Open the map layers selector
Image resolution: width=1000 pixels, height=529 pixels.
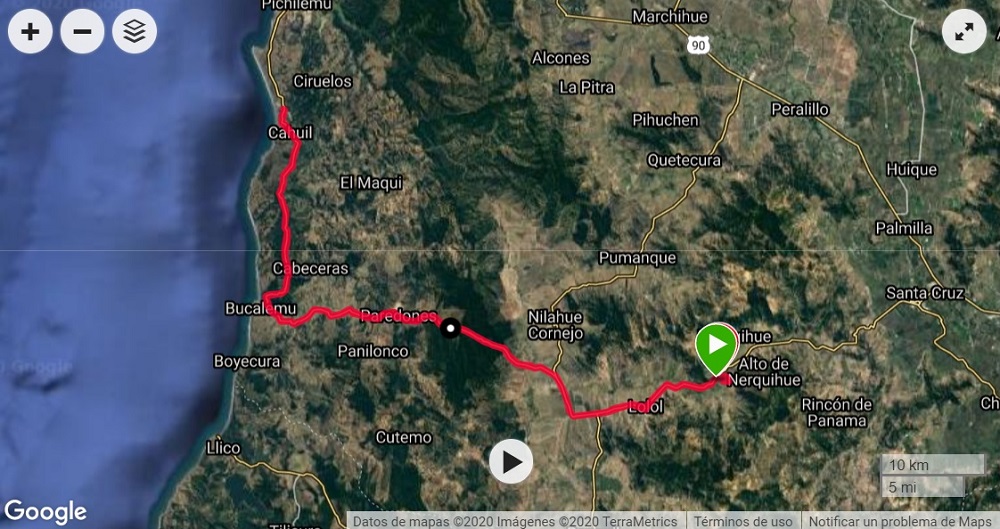coord(134,32)
